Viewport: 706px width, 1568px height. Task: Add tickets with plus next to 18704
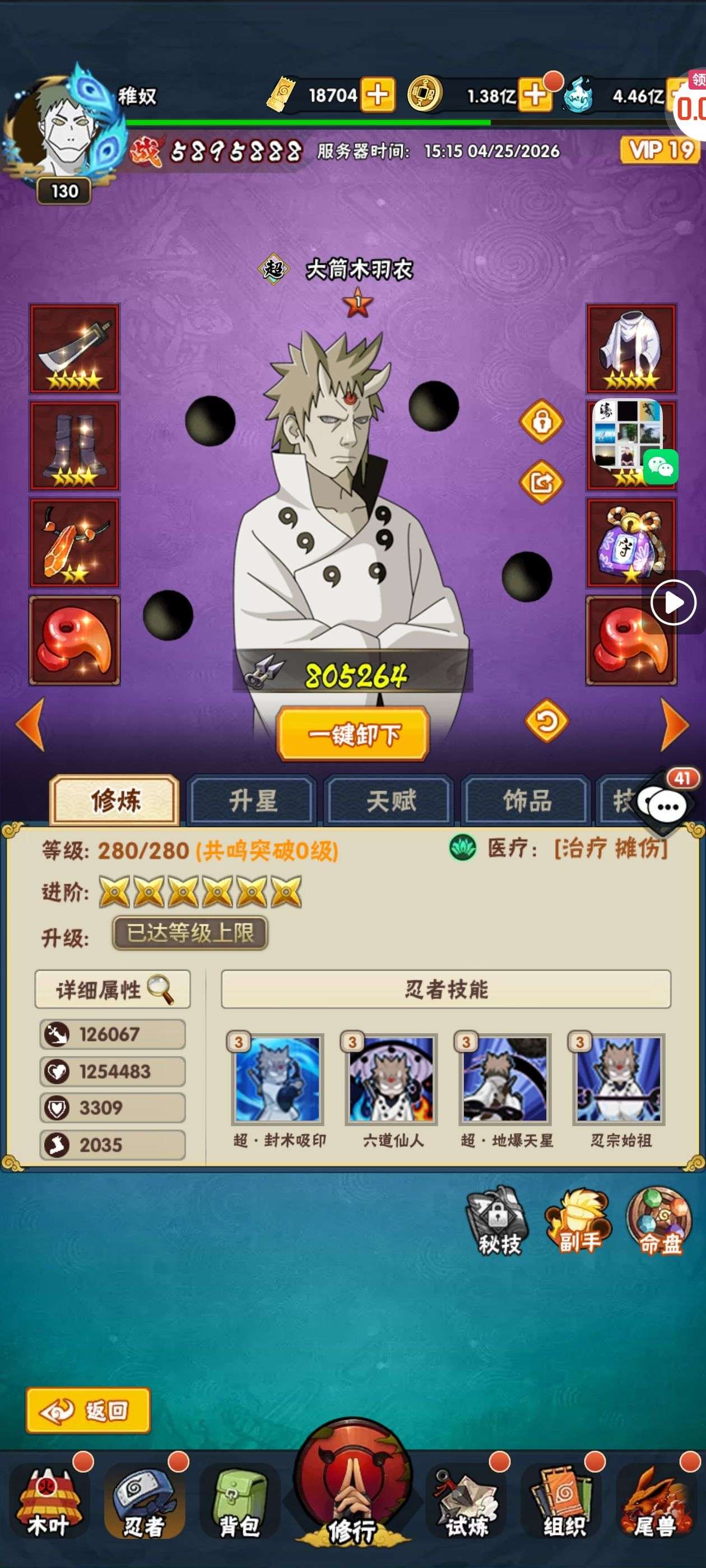[378, 95]
